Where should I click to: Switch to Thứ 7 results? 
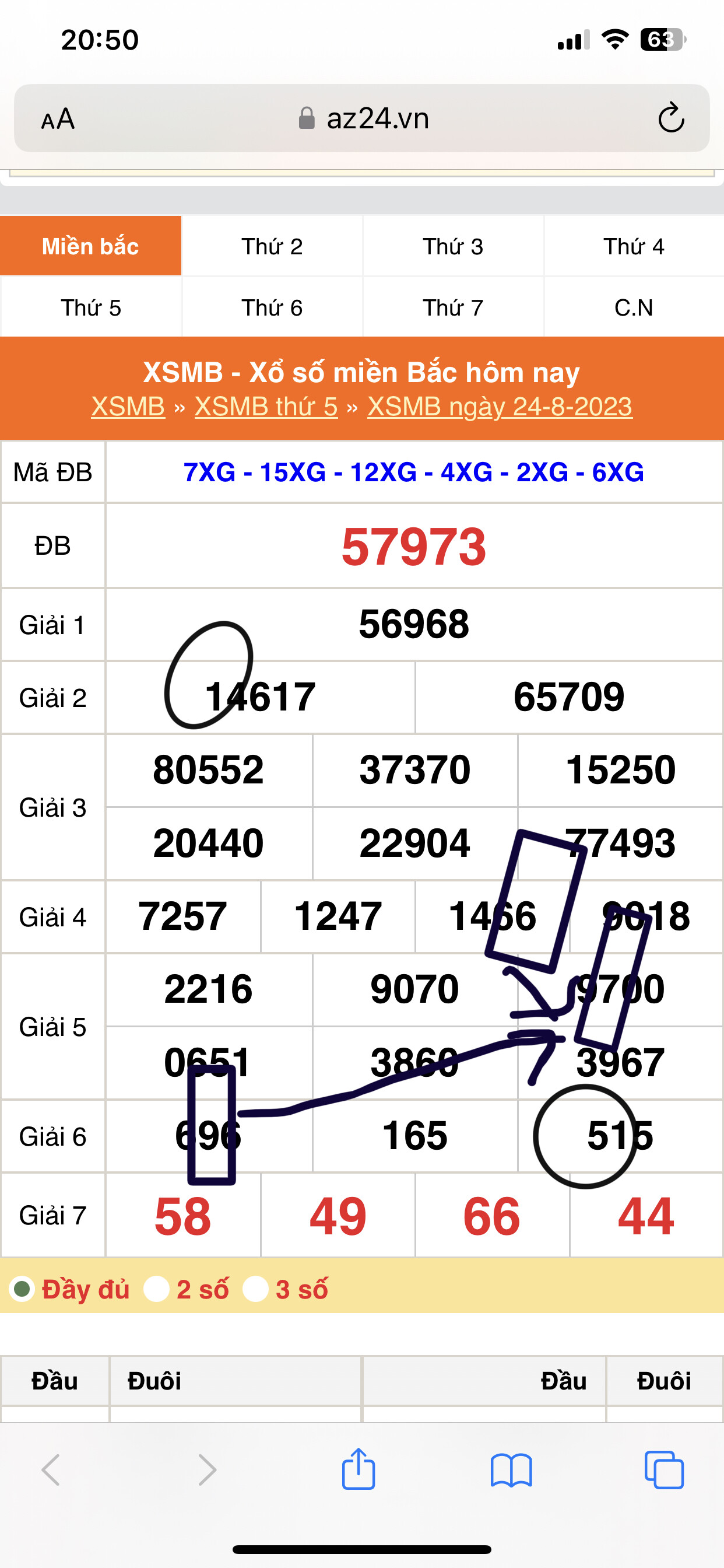[x=454, y=307]
